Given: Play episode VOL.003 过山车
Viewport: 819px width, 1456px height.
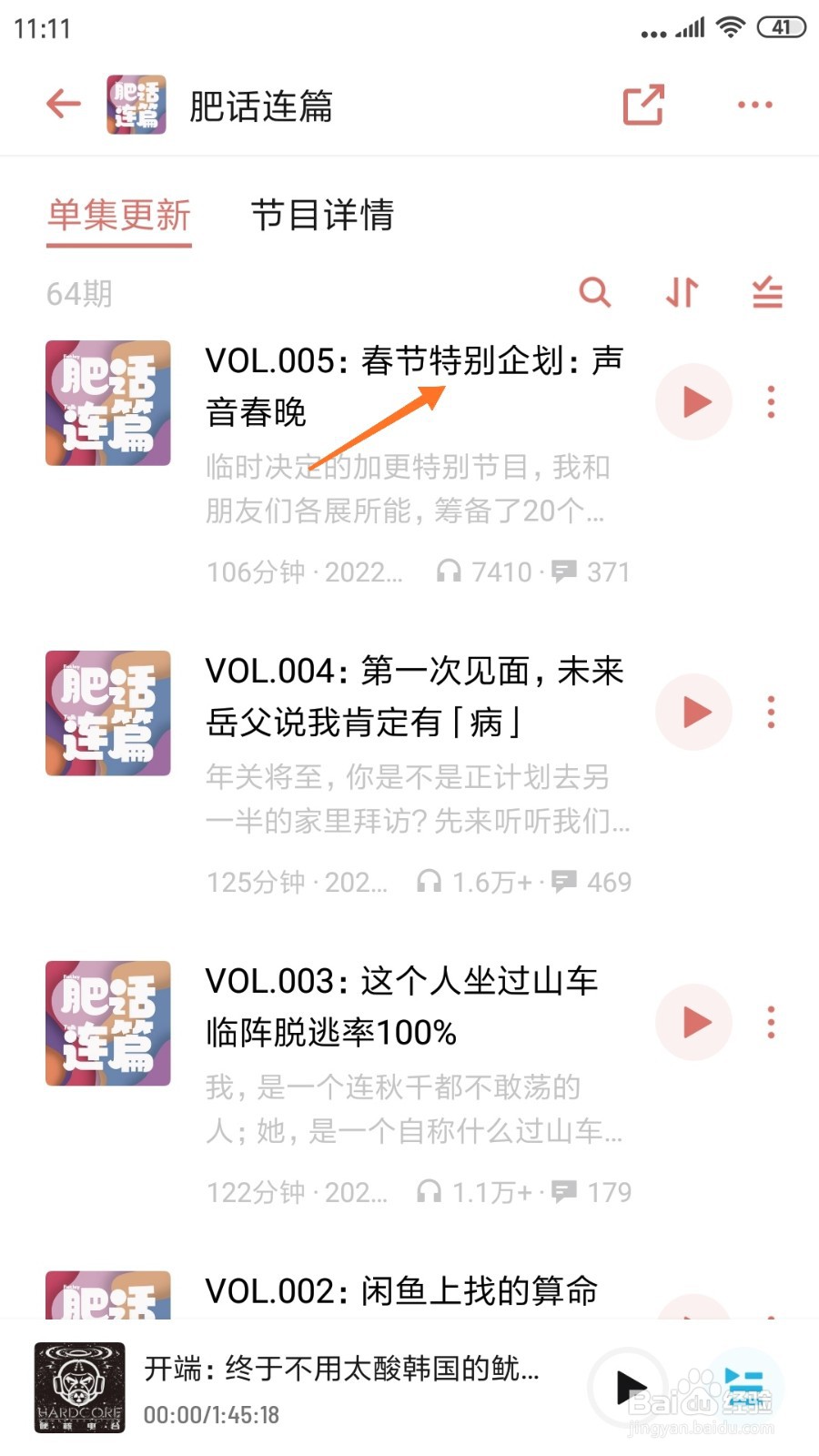Looking at the screenshot, I should [x=693, y=1022].
